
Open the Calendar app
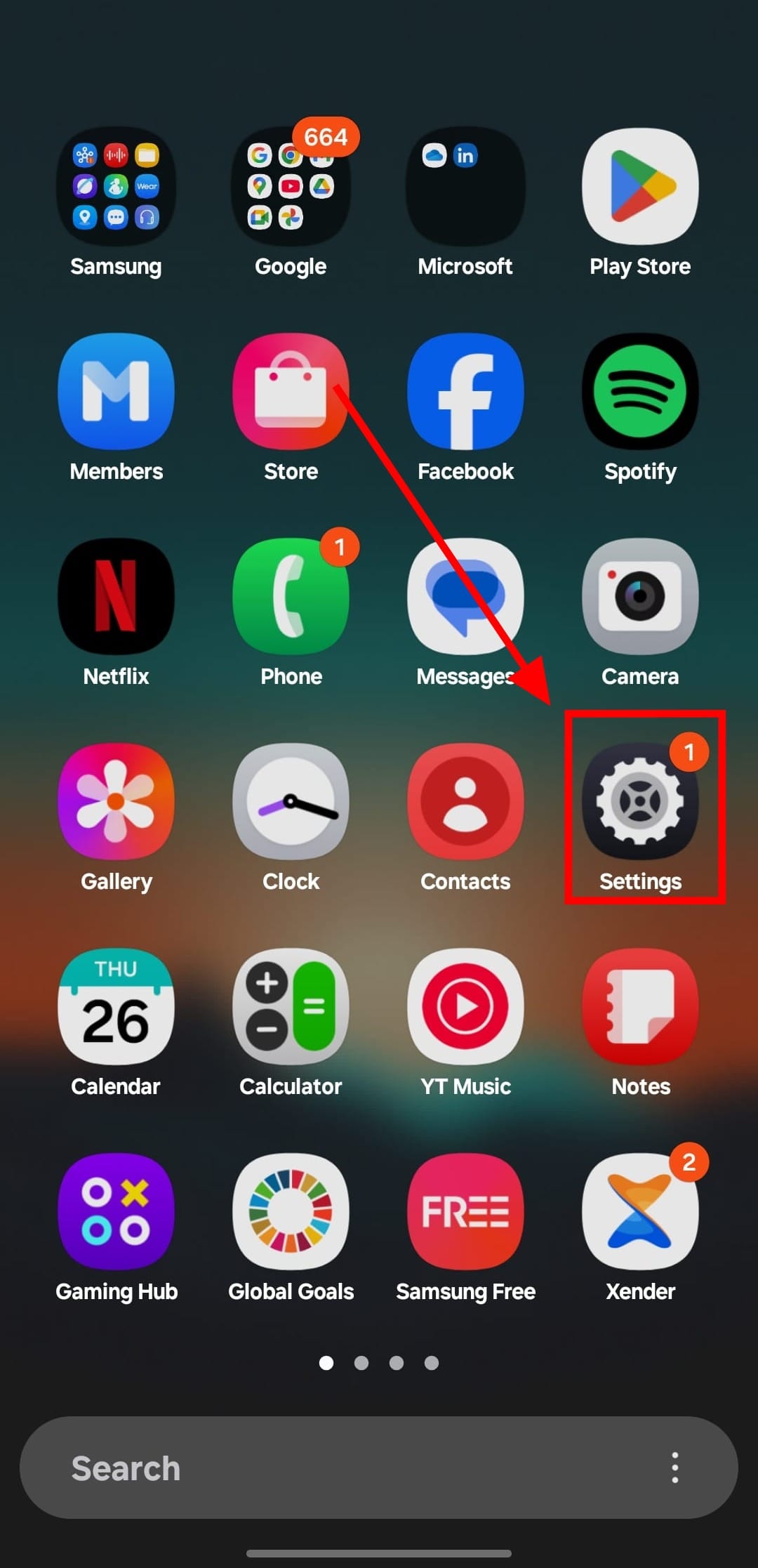coord(116,1007)
